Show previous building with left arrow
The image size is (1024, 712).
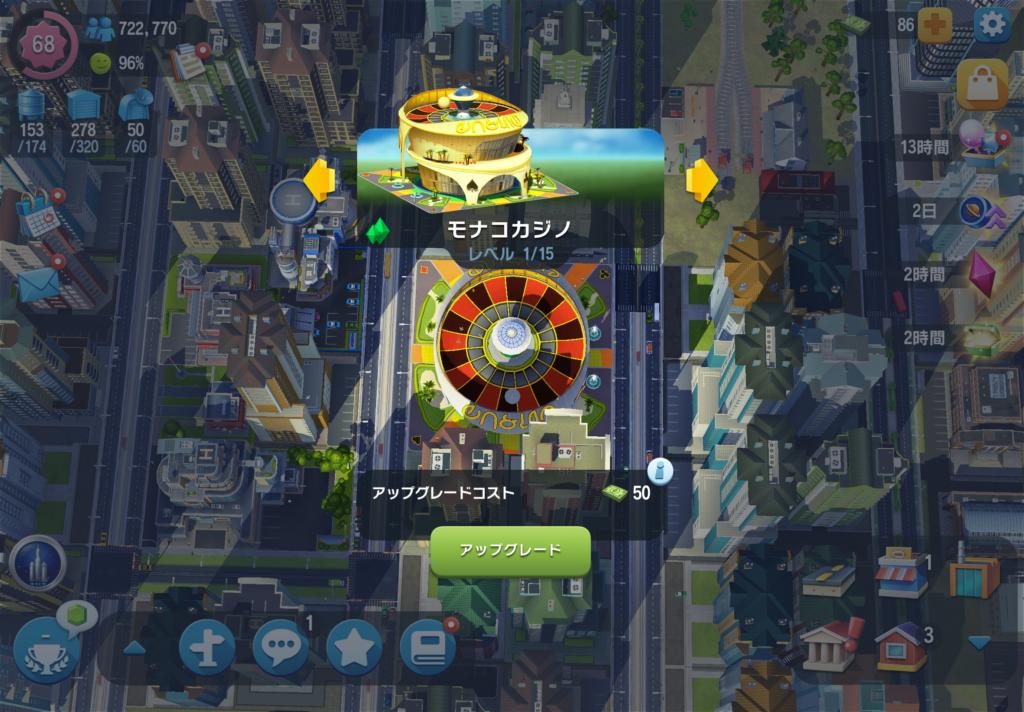coord(320,181)
